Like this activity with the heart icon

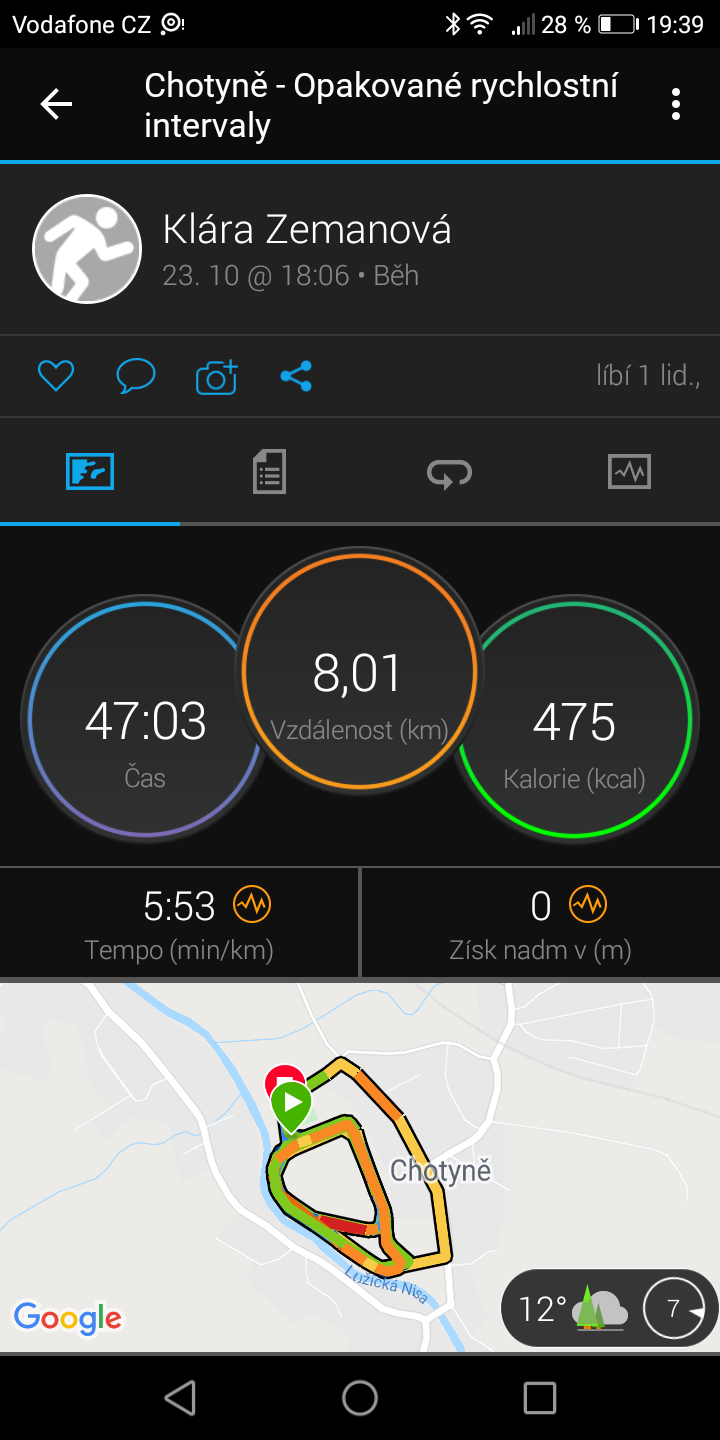pyautogui.click(x=56, y=376)
